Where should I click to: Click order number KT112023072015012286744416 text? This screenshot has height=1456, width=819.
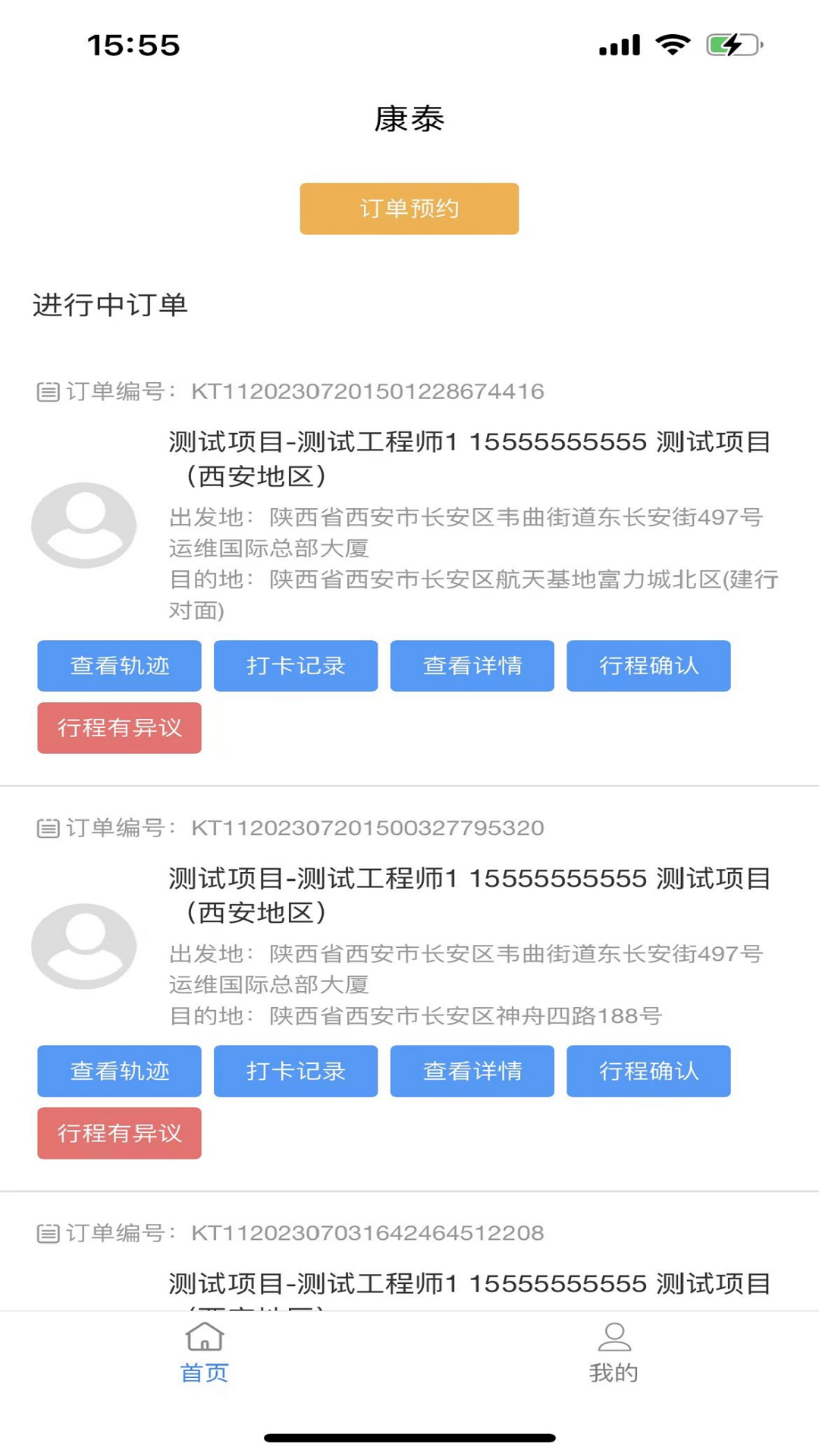pos(366,391)
